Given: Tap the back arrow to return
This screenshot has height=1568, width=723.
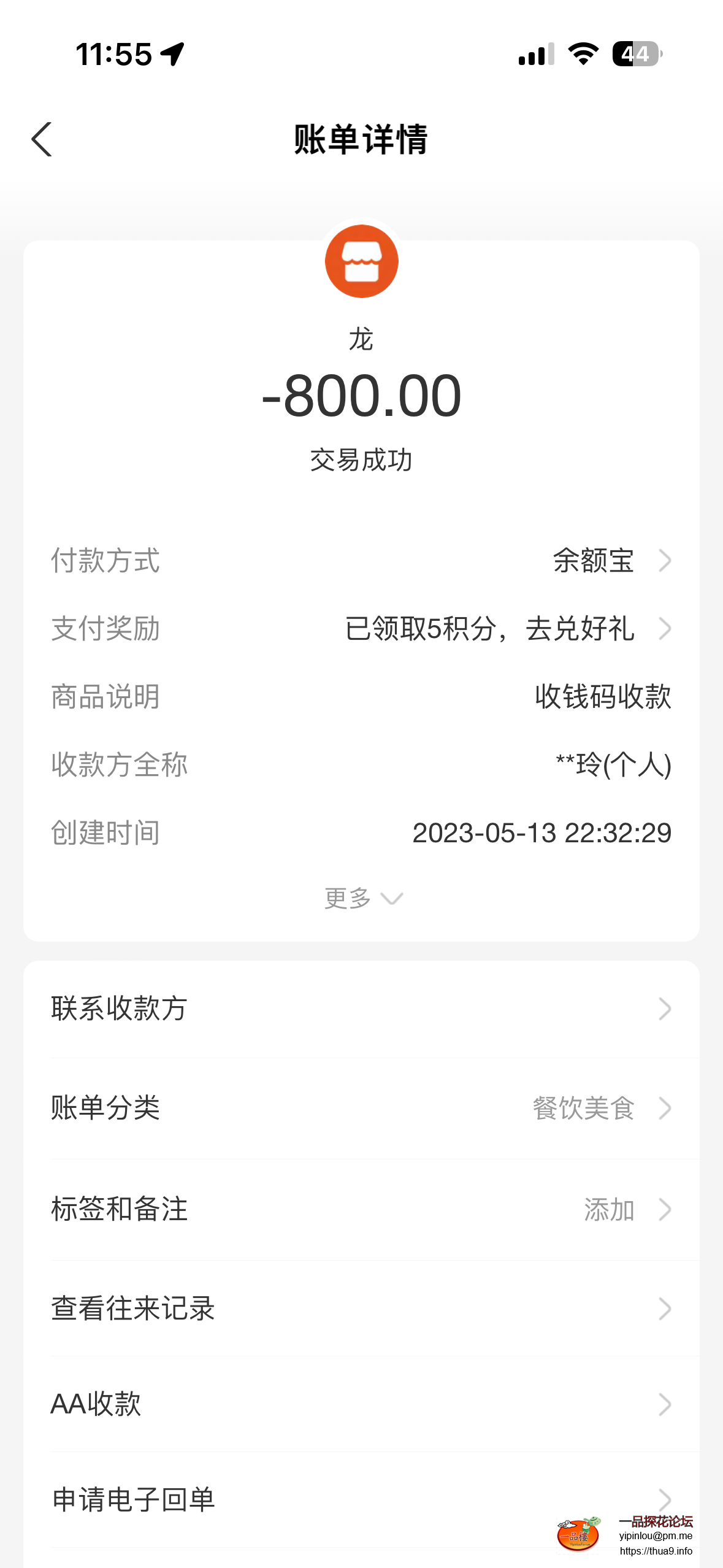Looking at the screenshot, I should point(40,140).
